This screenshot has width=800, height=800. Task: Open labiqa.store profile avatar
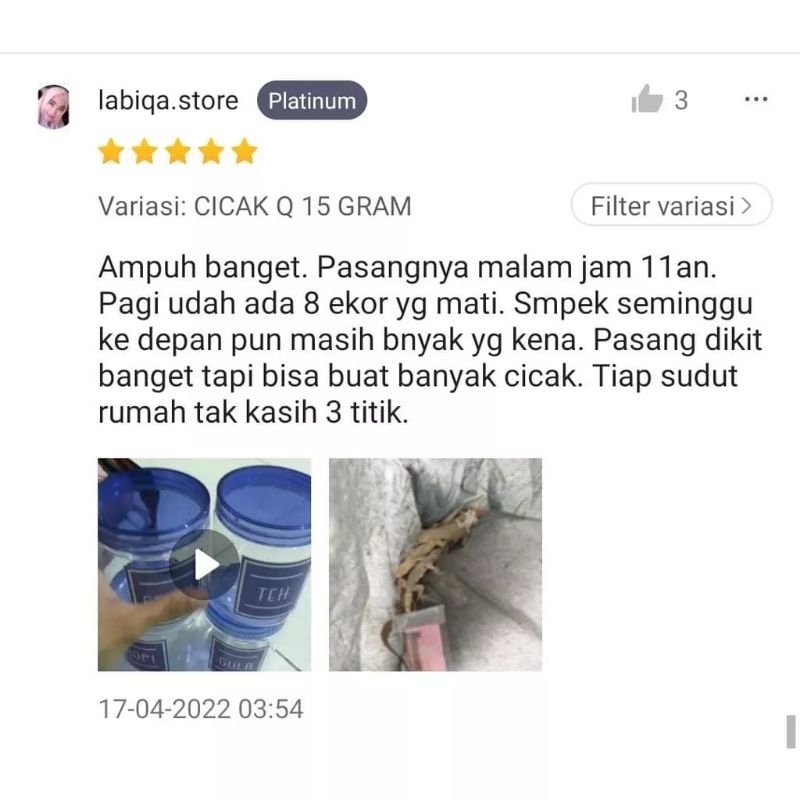pos(54,106)
